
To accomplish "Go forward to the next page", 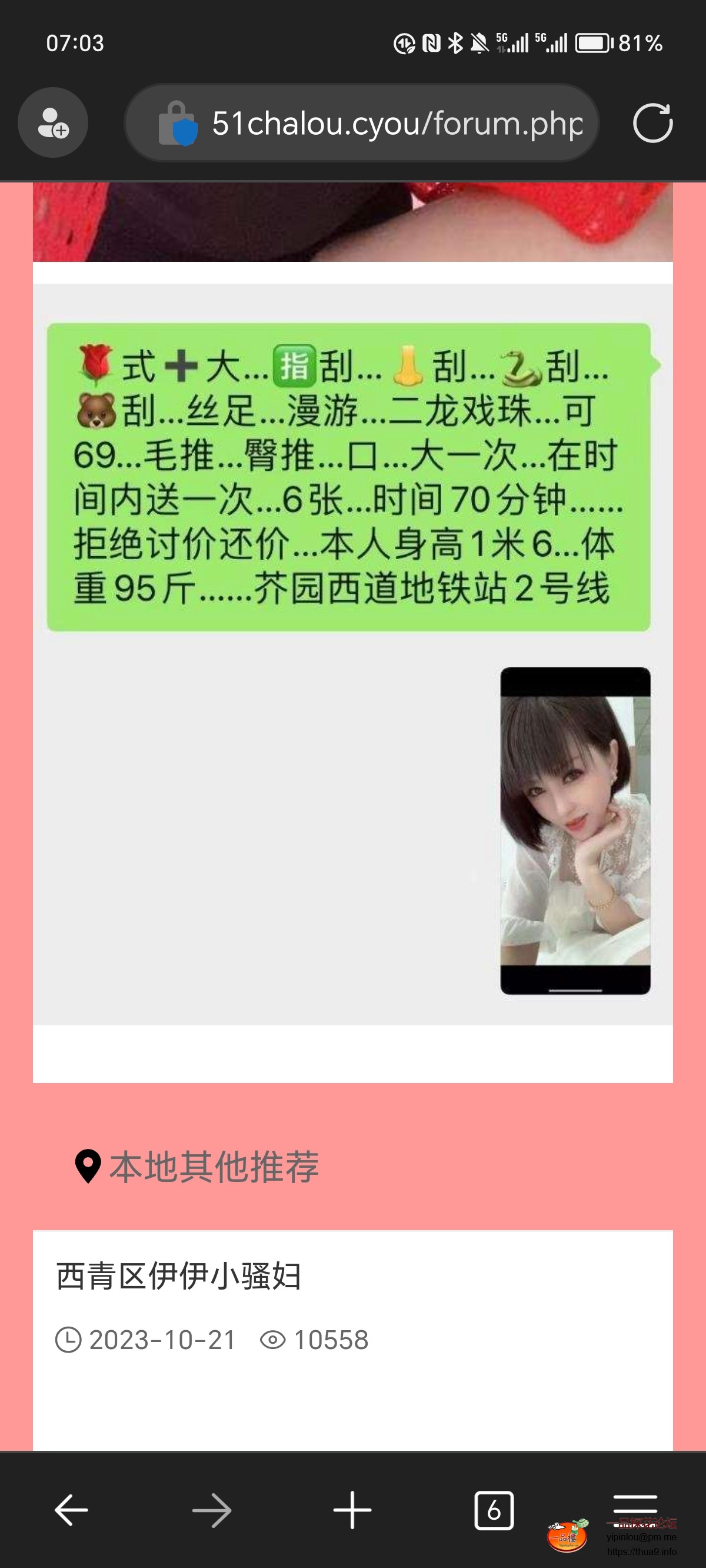I will click(x=212, y=1510).
